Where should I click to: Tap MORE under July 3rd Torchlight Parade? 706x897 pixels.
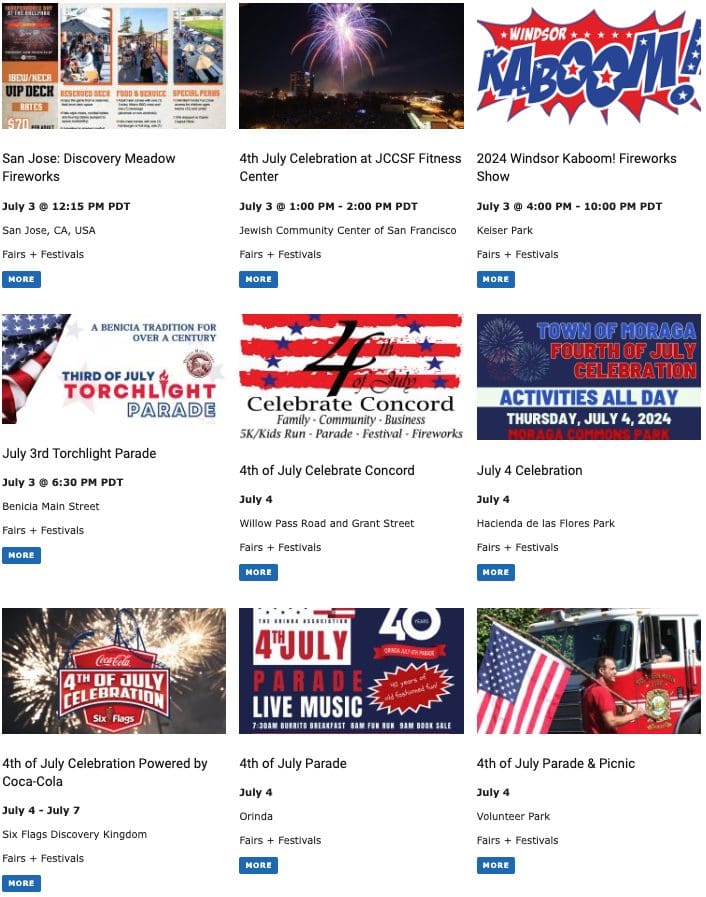click(21, 555)
